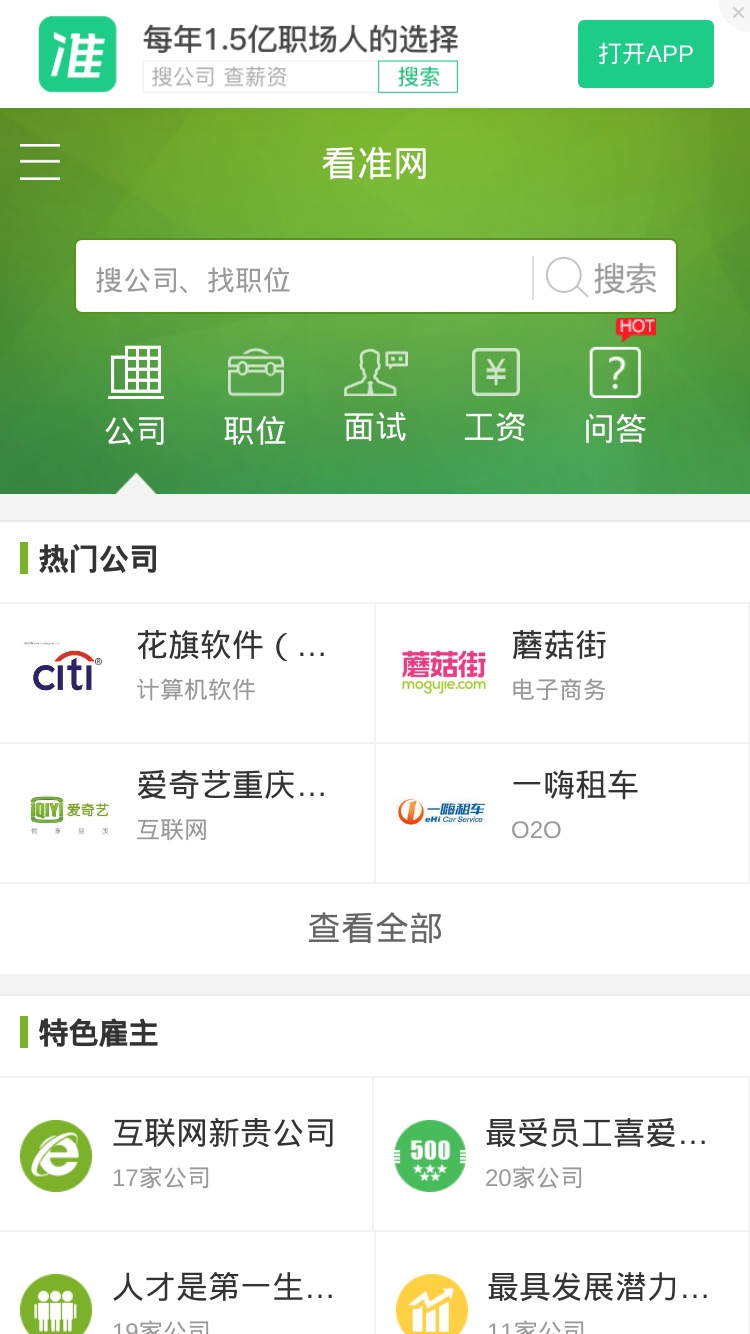Image resolution: width=750 pixels, height=1334 pixels.
Task: Open 互联网新贵公司 employer list
Action: click(x=186, y=1154)
